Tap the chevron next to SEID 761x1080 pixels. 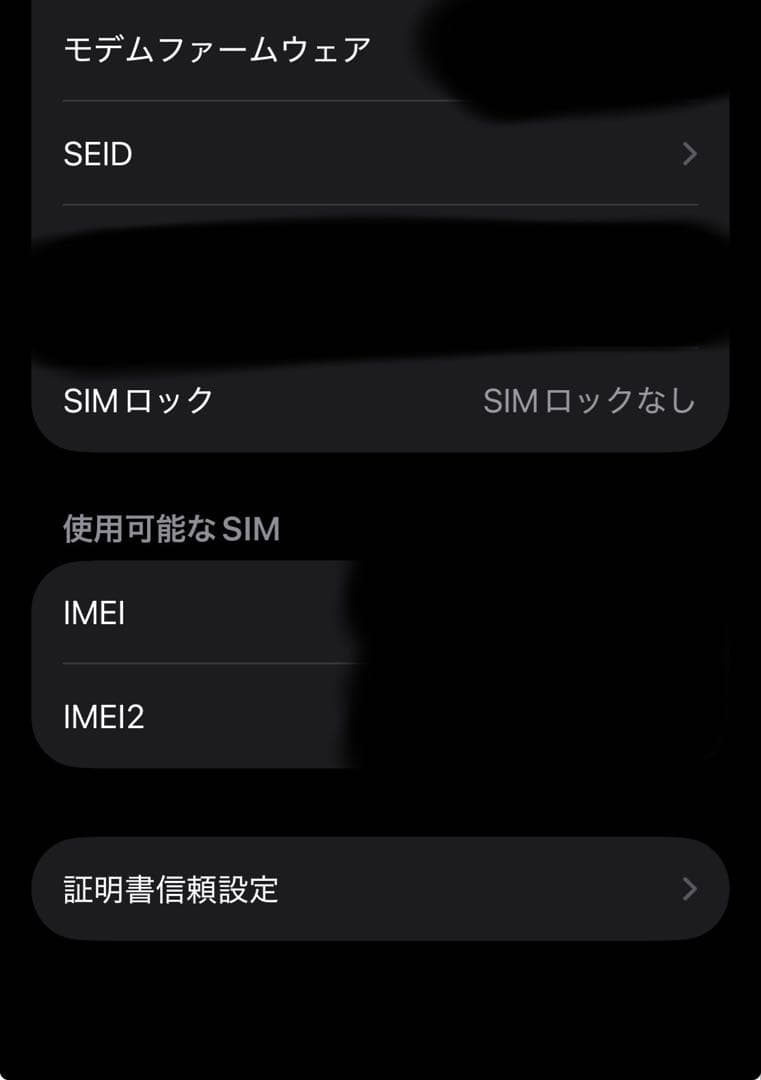tap(688, 153)
